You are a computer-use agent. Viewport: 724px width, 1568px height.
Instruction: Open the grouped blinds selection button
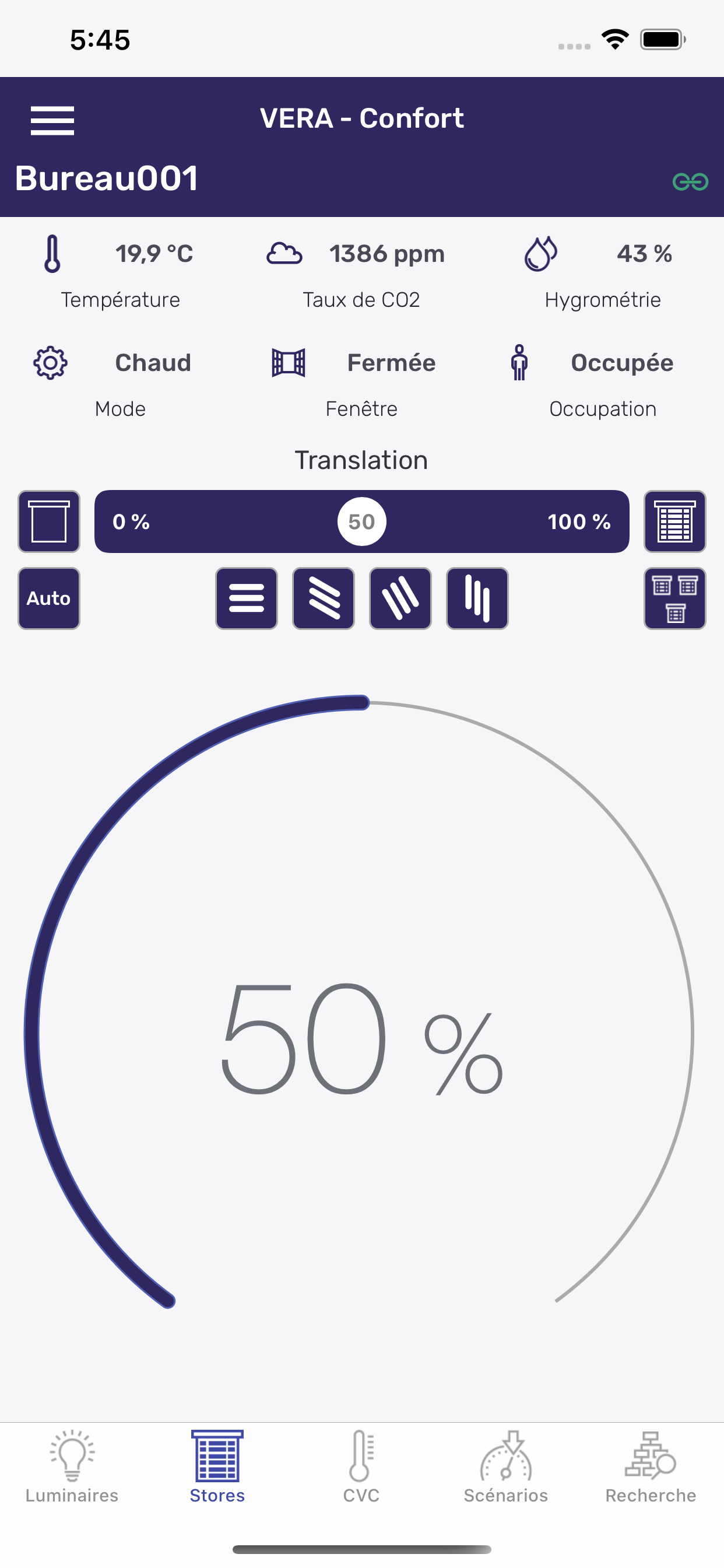coord(674,598)
